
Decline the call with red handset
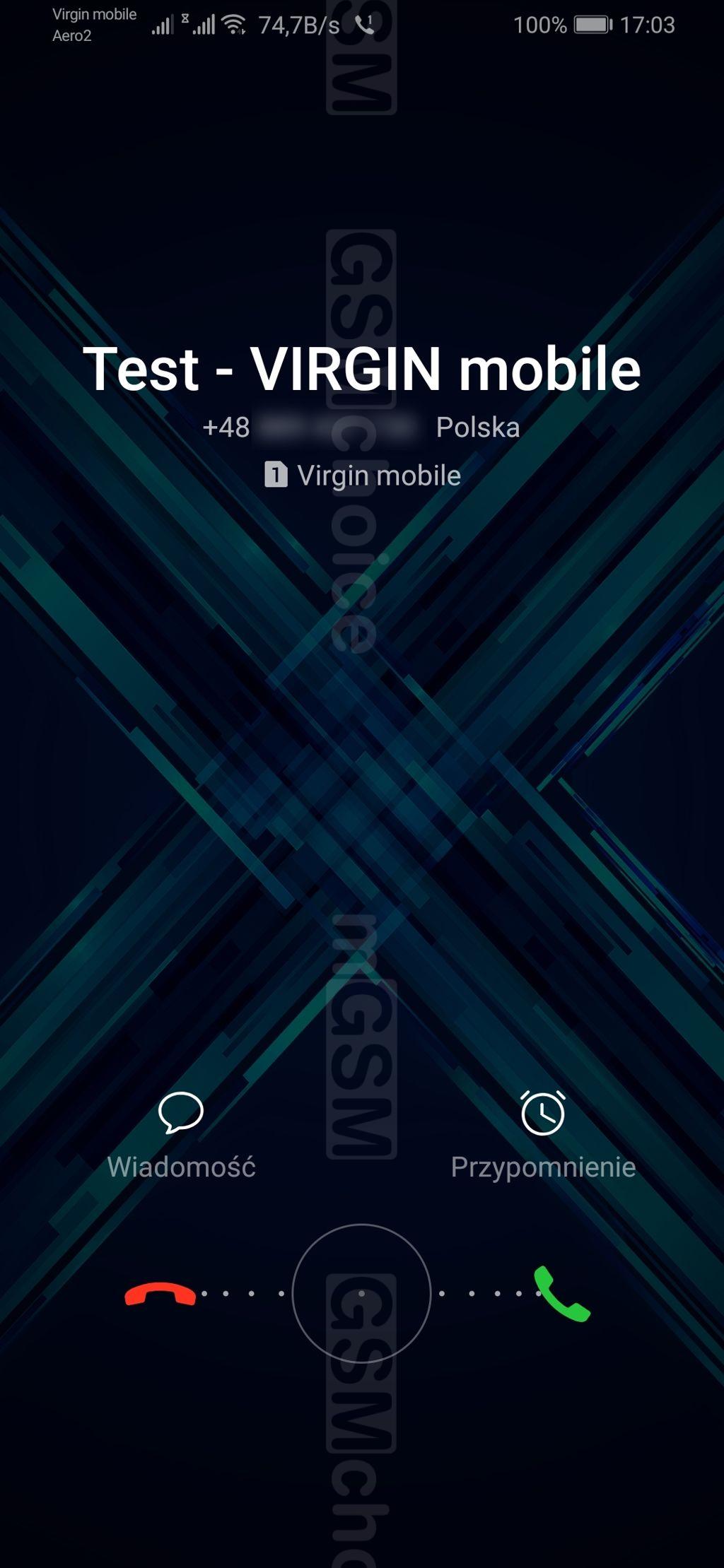pos(160,1295)
